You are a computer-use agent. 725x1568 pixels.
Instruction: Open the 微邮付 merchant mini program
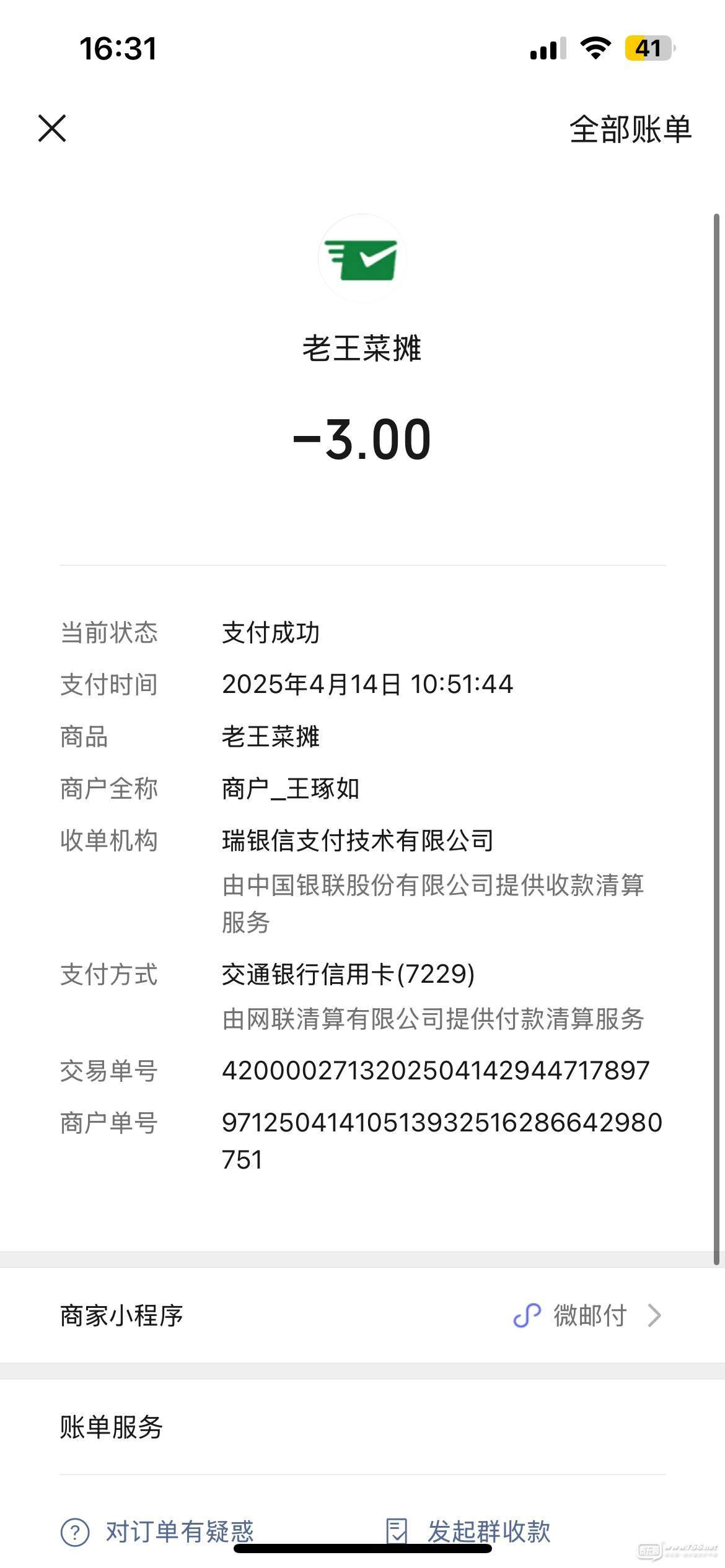(x=589, y=1316)
